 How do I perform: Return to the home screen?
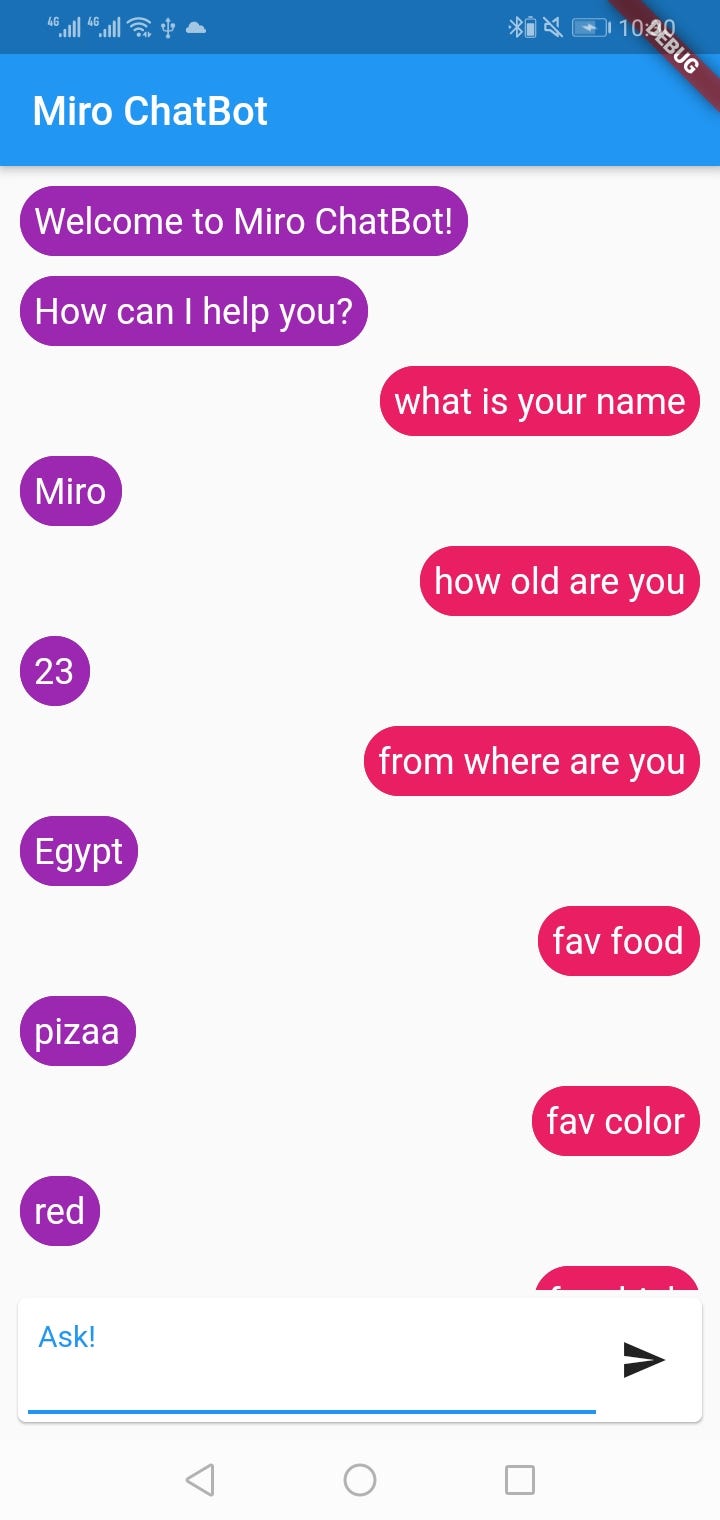click(x=360, y=1479)
